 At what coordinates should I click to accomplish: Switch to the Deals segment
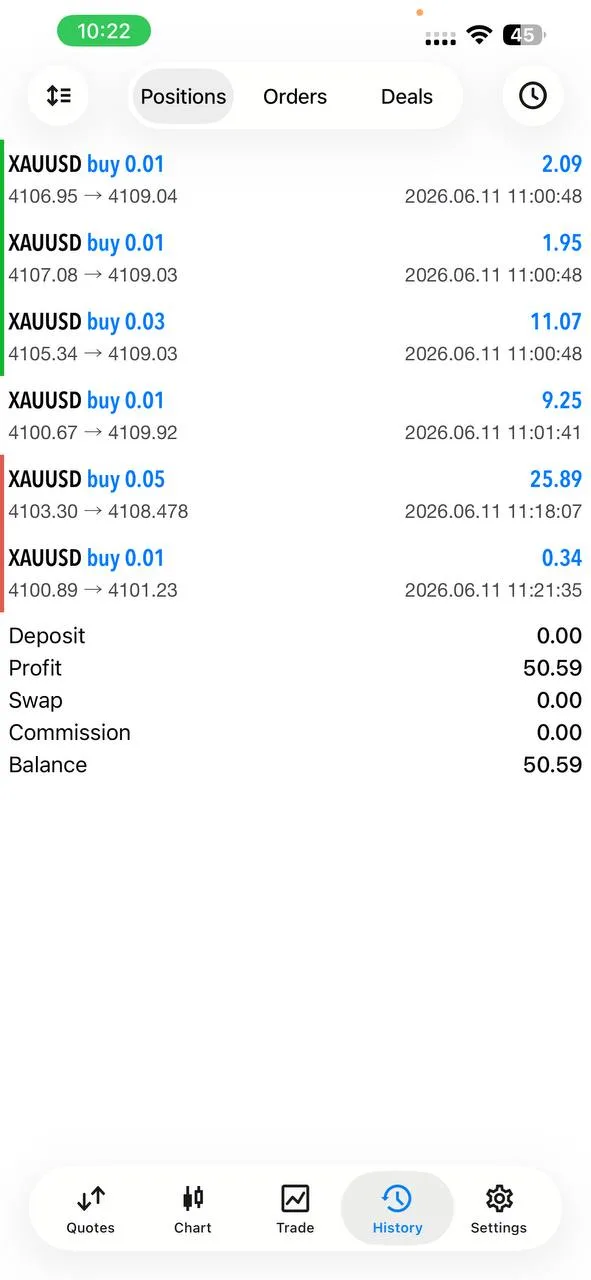point(407,97)
